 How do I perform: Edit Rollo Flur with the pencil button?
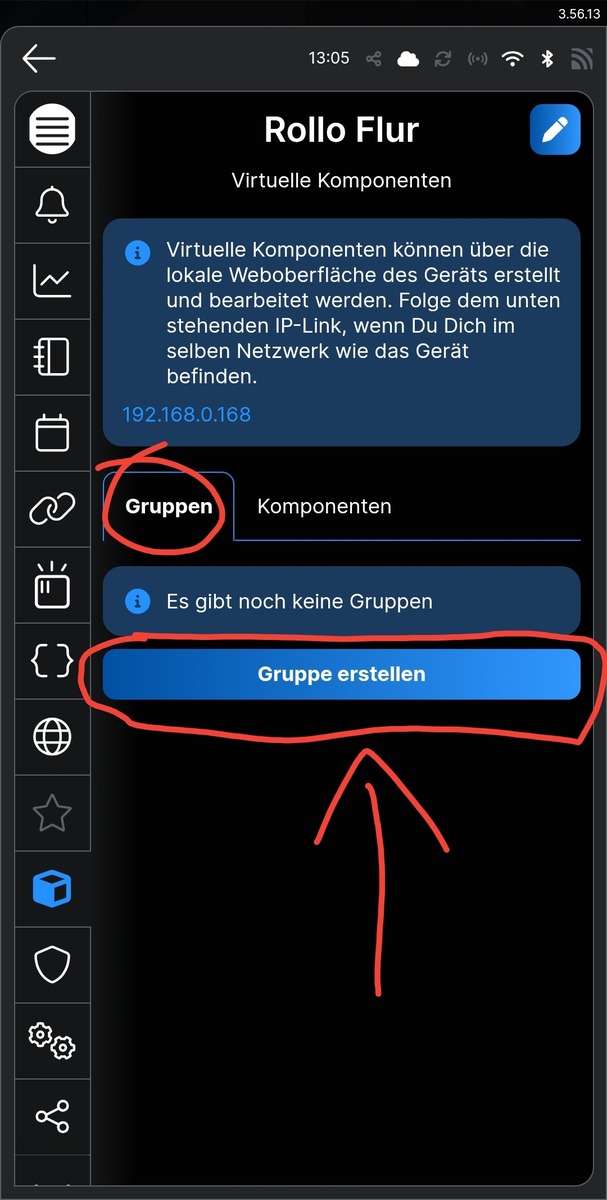point(555,129)
